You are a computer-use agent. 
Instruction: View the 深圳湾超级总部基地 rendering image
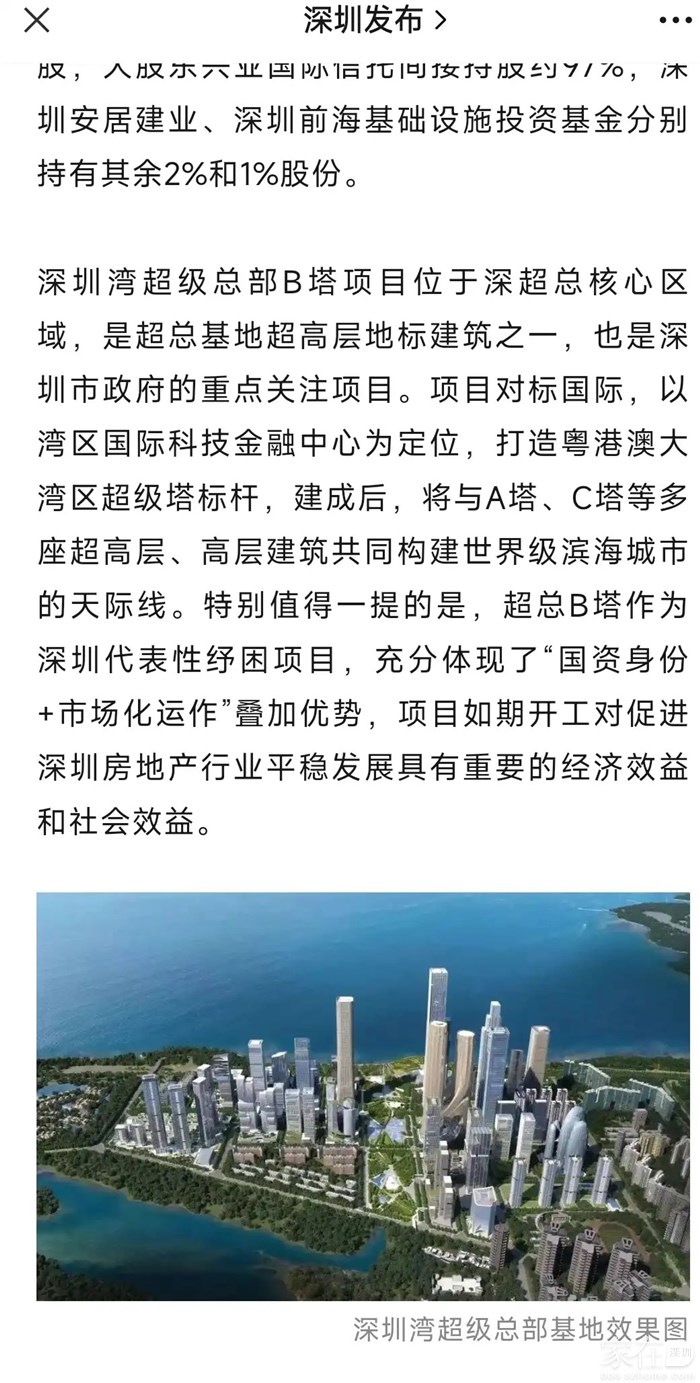(x=363, y=1095)
